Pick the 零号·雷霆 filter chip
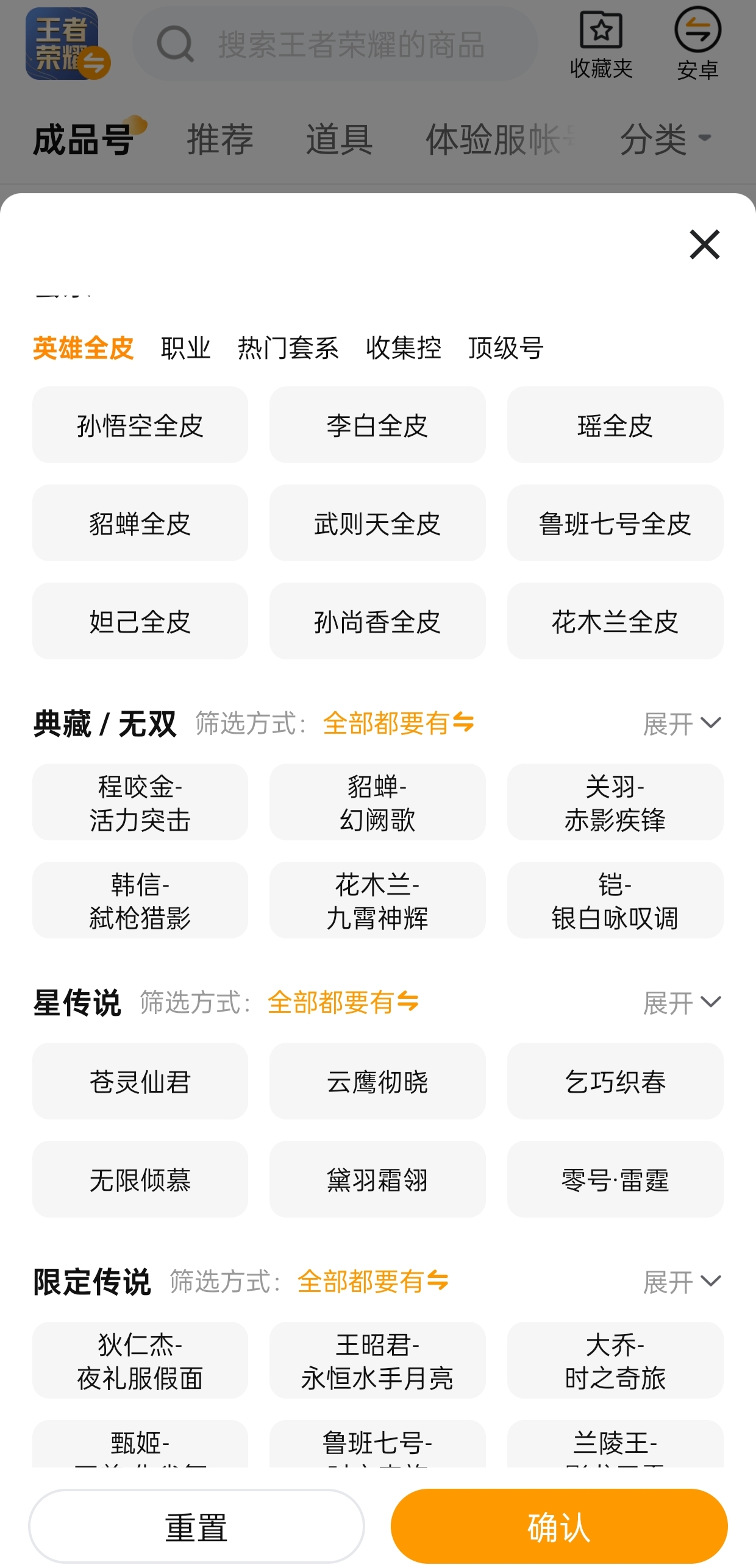This screenshot has height=1568, width=756. (615, 1179)
